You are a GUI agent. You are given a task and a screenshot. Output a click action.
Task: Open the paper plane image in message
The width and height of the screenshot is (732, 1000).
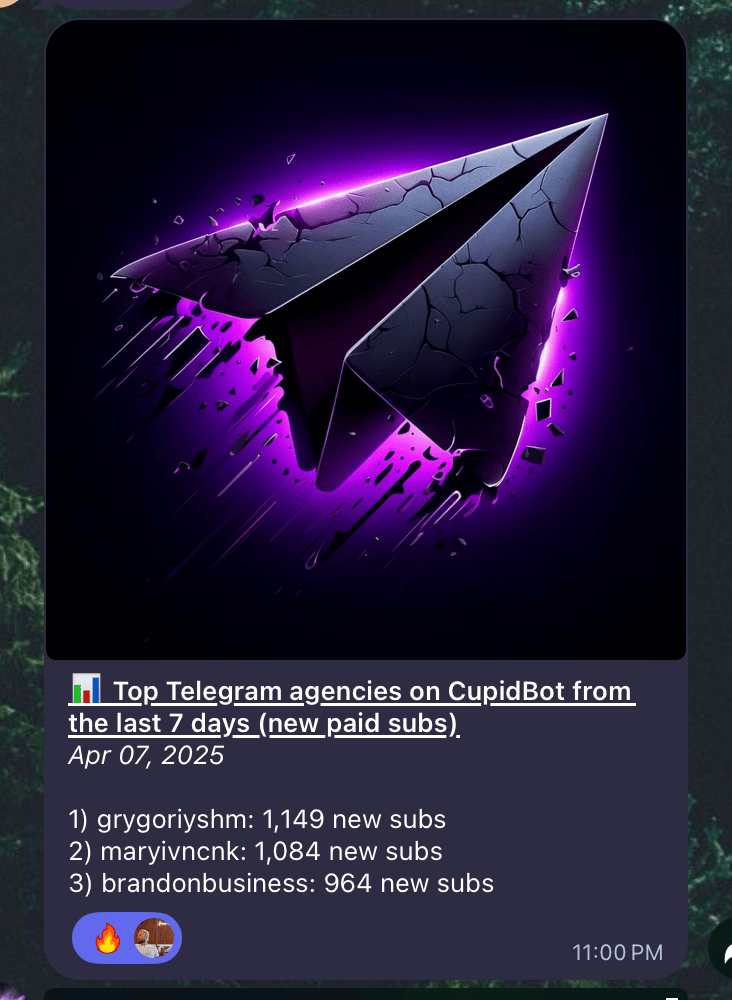coord(366,340)
